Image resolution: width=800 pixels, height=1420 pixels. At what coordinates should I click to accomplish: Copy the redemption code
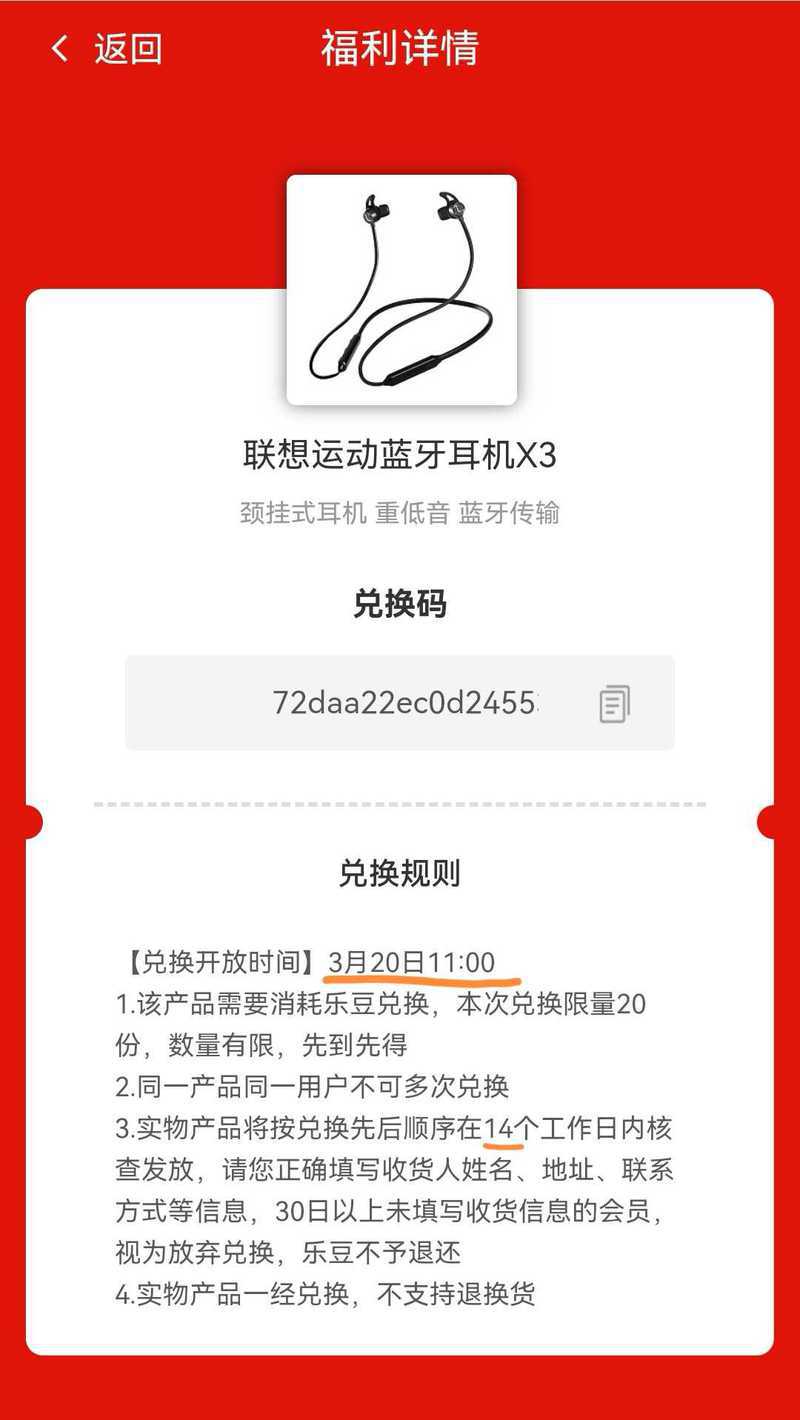[x=614, y=703]
